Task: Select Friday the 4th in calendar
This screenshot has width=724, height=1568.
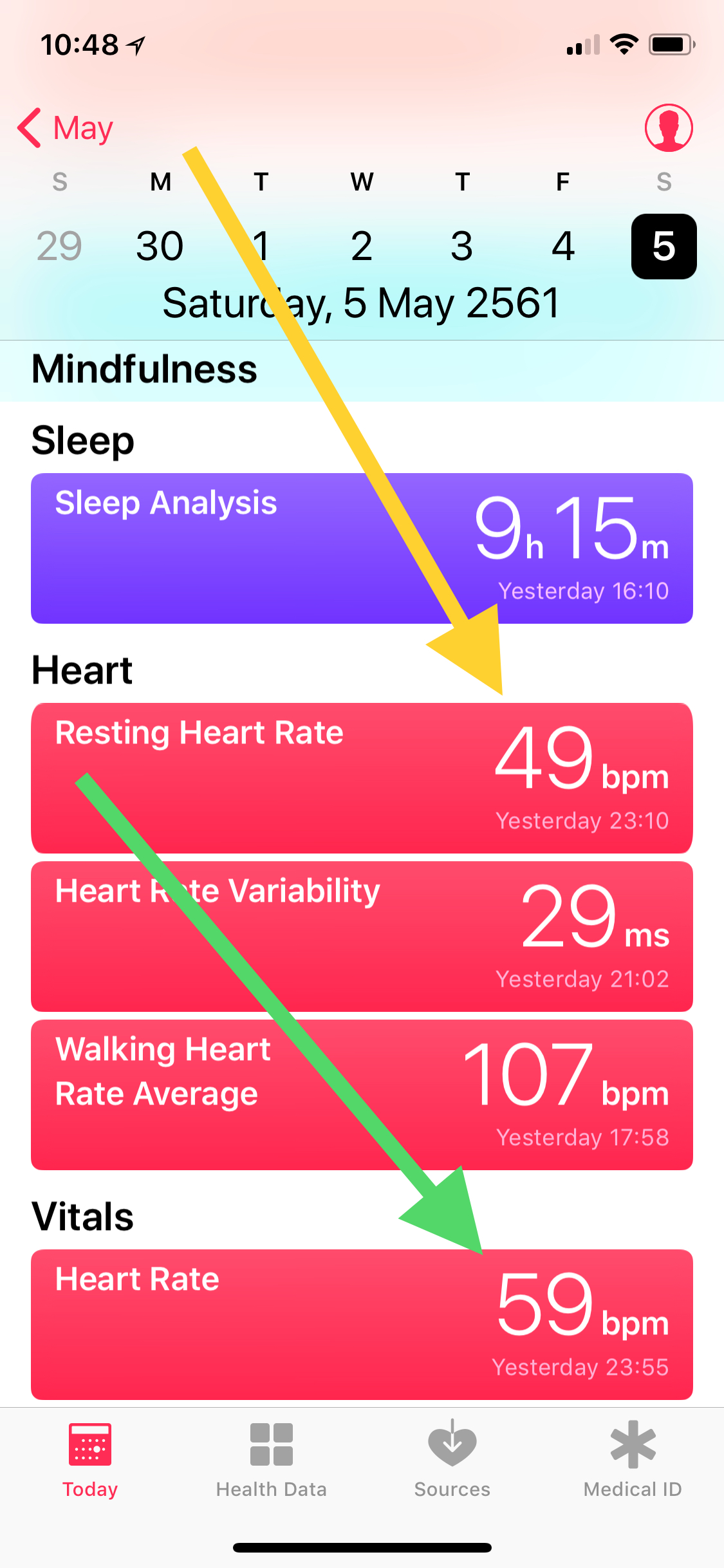Action: point(563,246)
